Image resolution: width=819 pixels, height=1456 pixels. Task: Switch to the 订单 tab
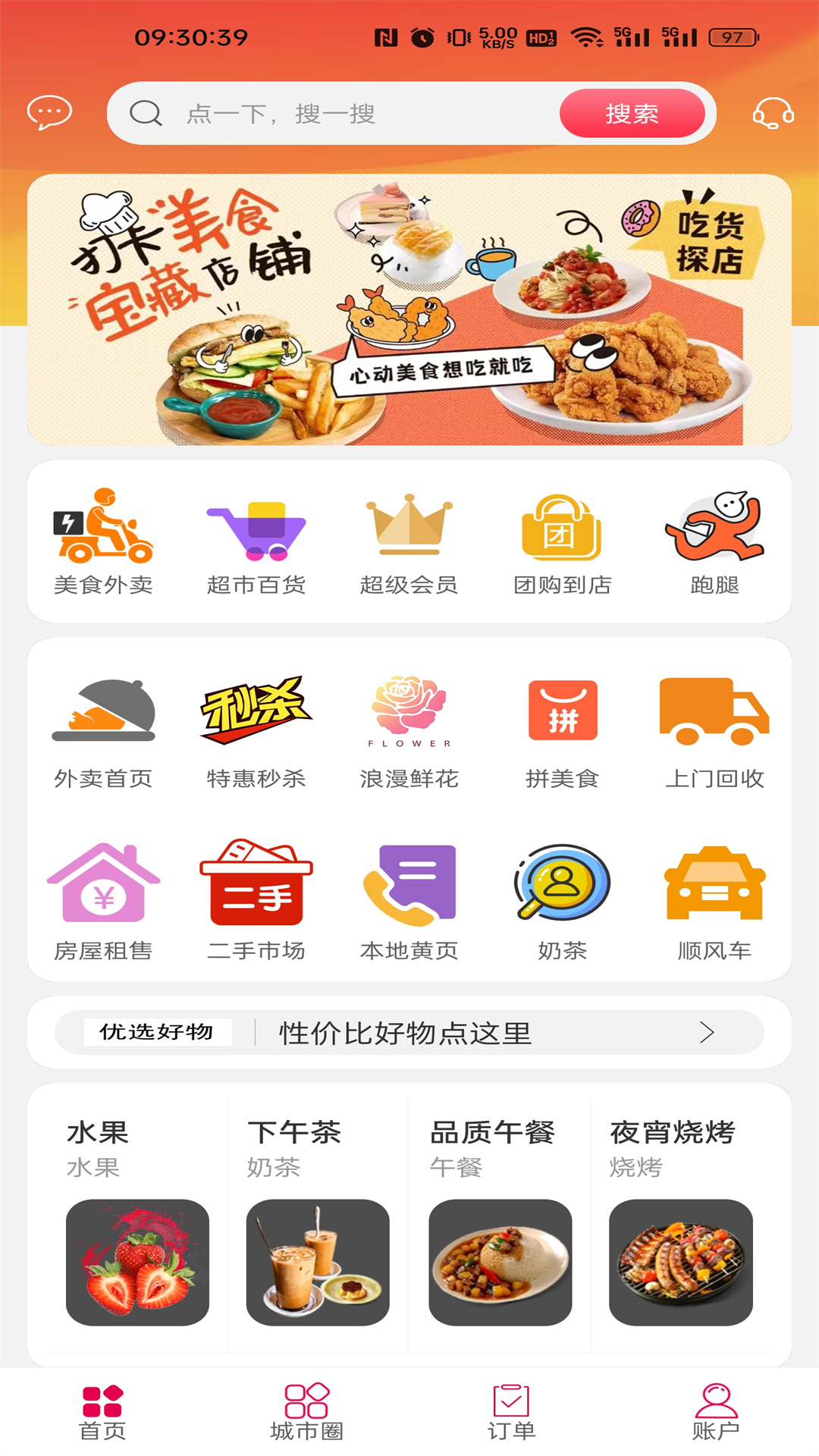point(511,1412)
